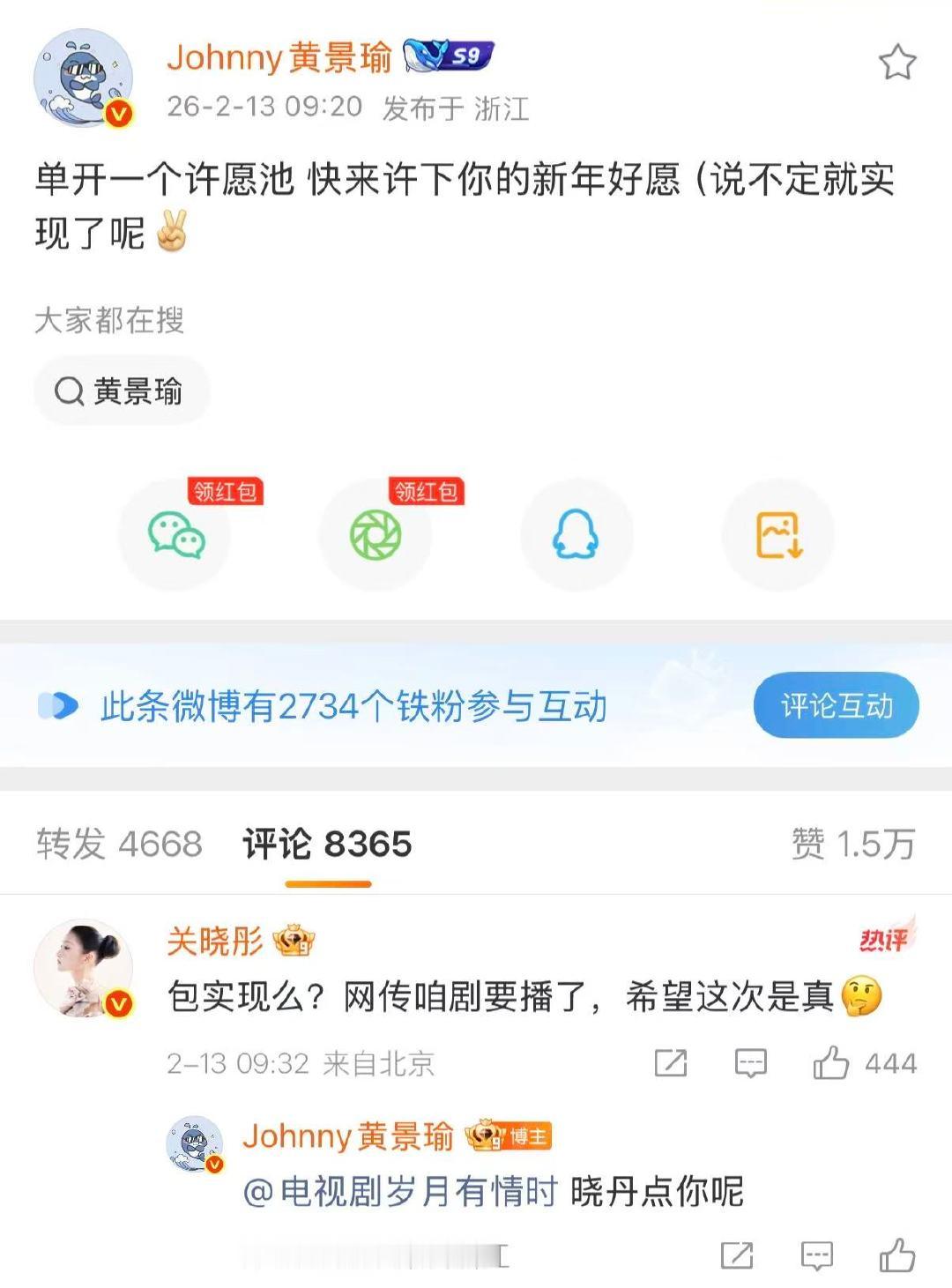Click the 评论互动 button
Image resolution: width=952 pixels, height=1288 pixels.
[x=835, y=705]
